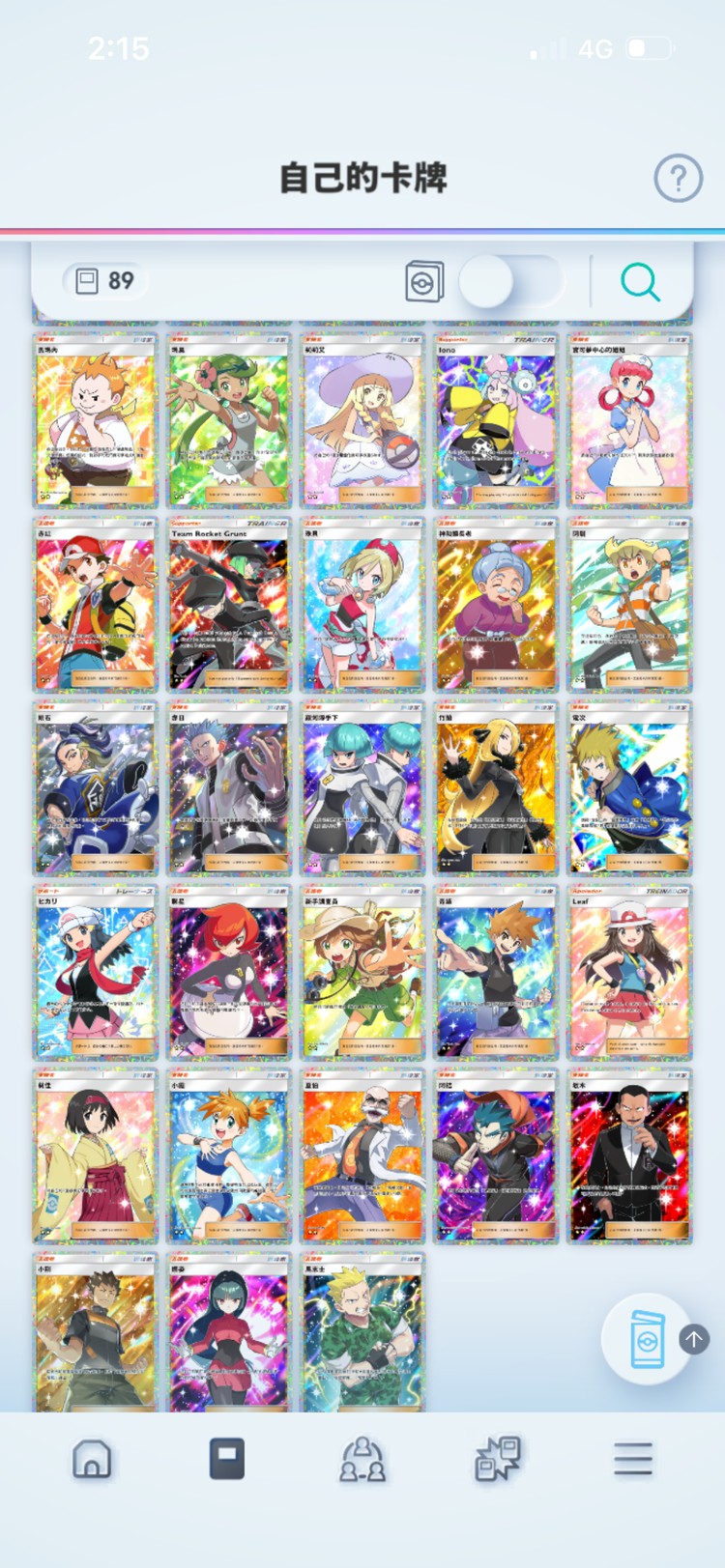Open the hamburger menu tab

[x=633, y=1459]
